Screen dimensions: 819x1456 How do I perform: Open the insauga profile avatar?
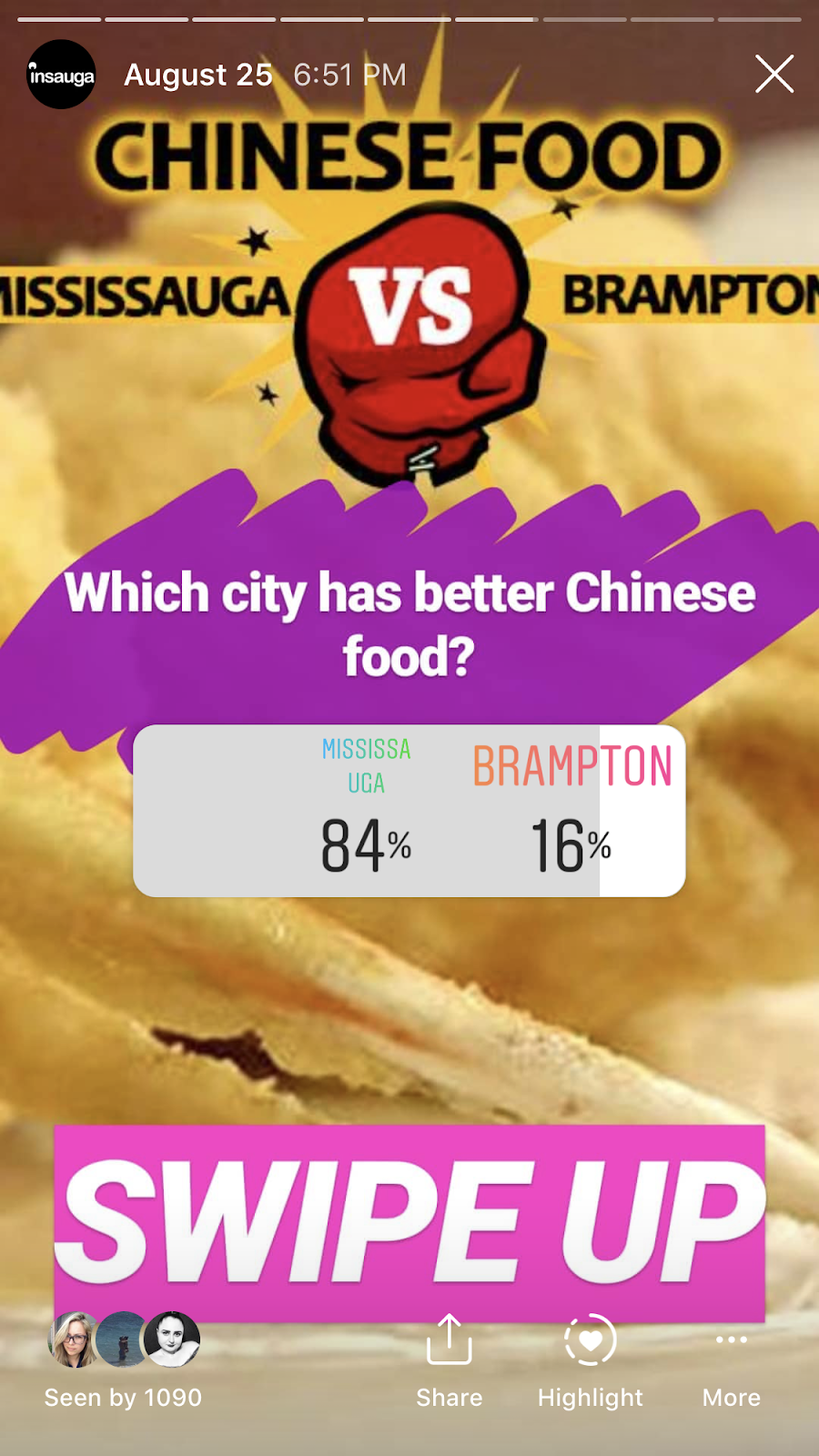[61, 75]
